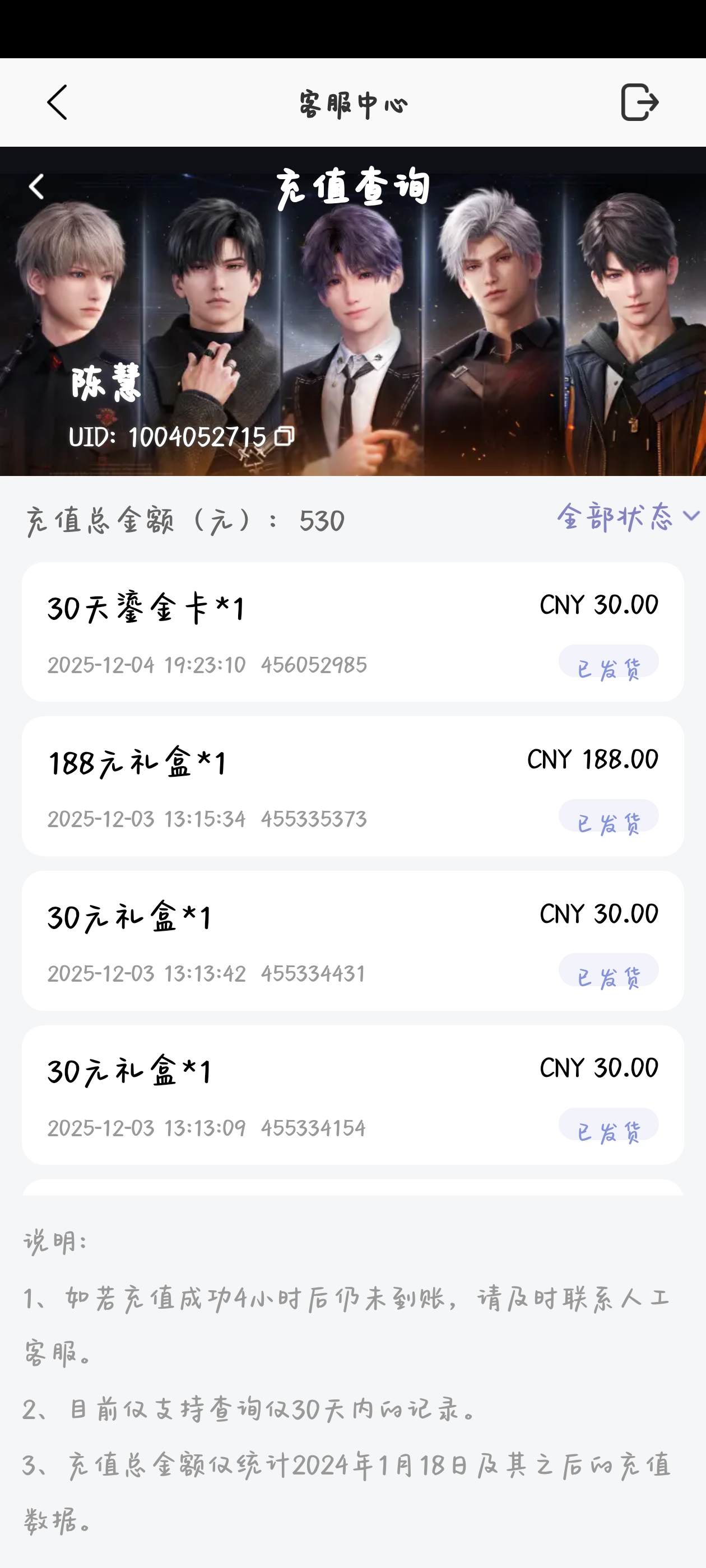
Task: Return from the 充值查询 page
Action: coord(36,187)
